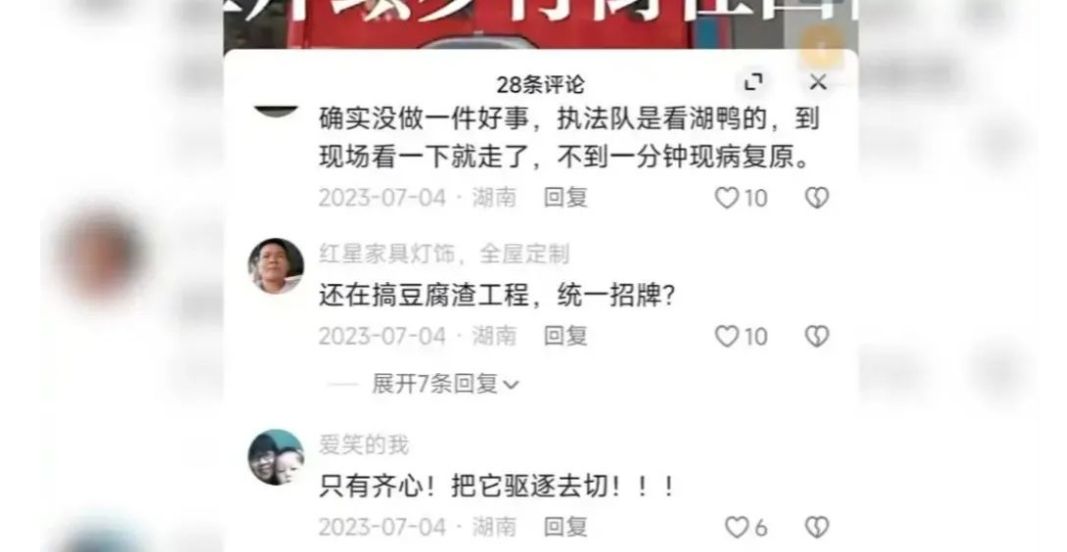Close the 28条评论 comments panel
The height and width of the screenshot is (552, 1067).
tap(818, 83)
